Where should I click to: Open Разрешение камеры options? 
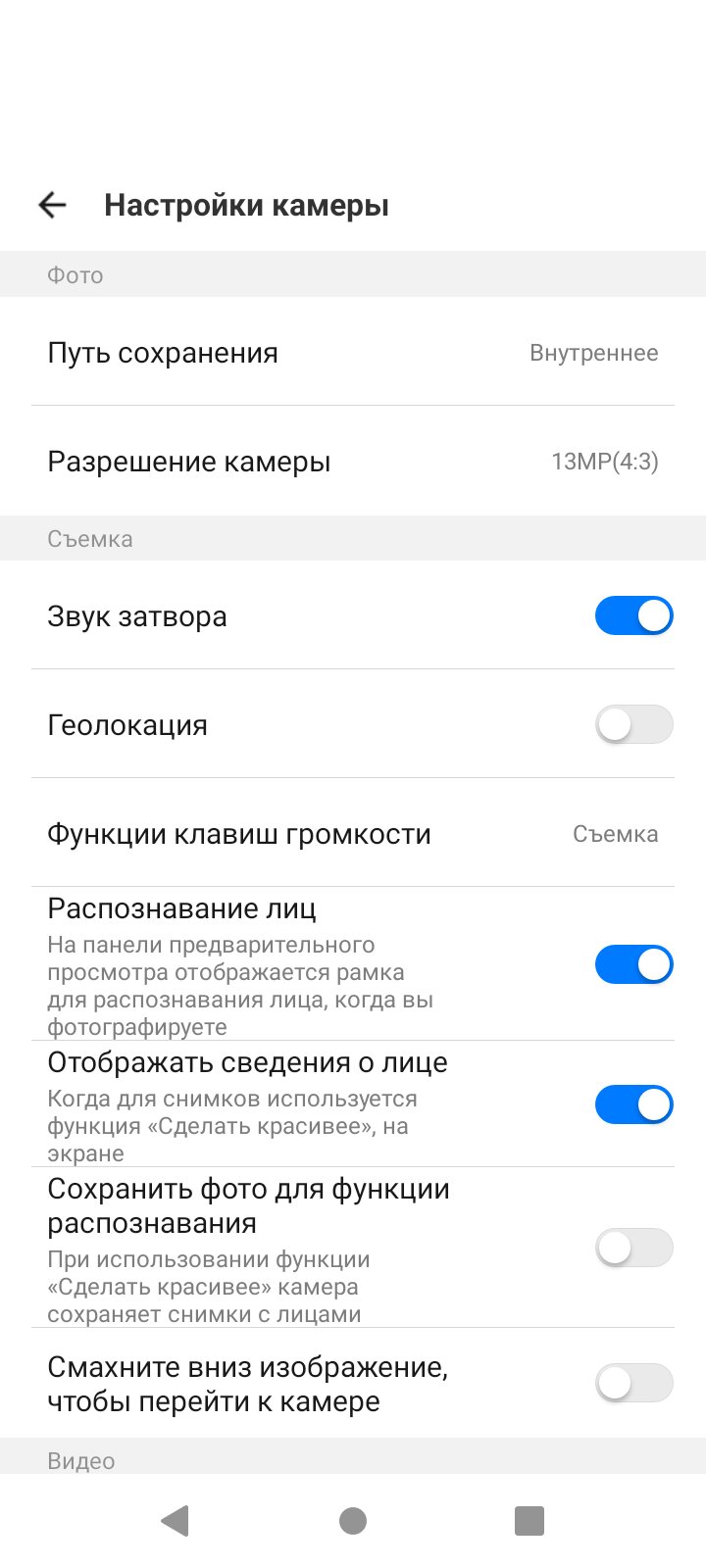tap(353, 461)
